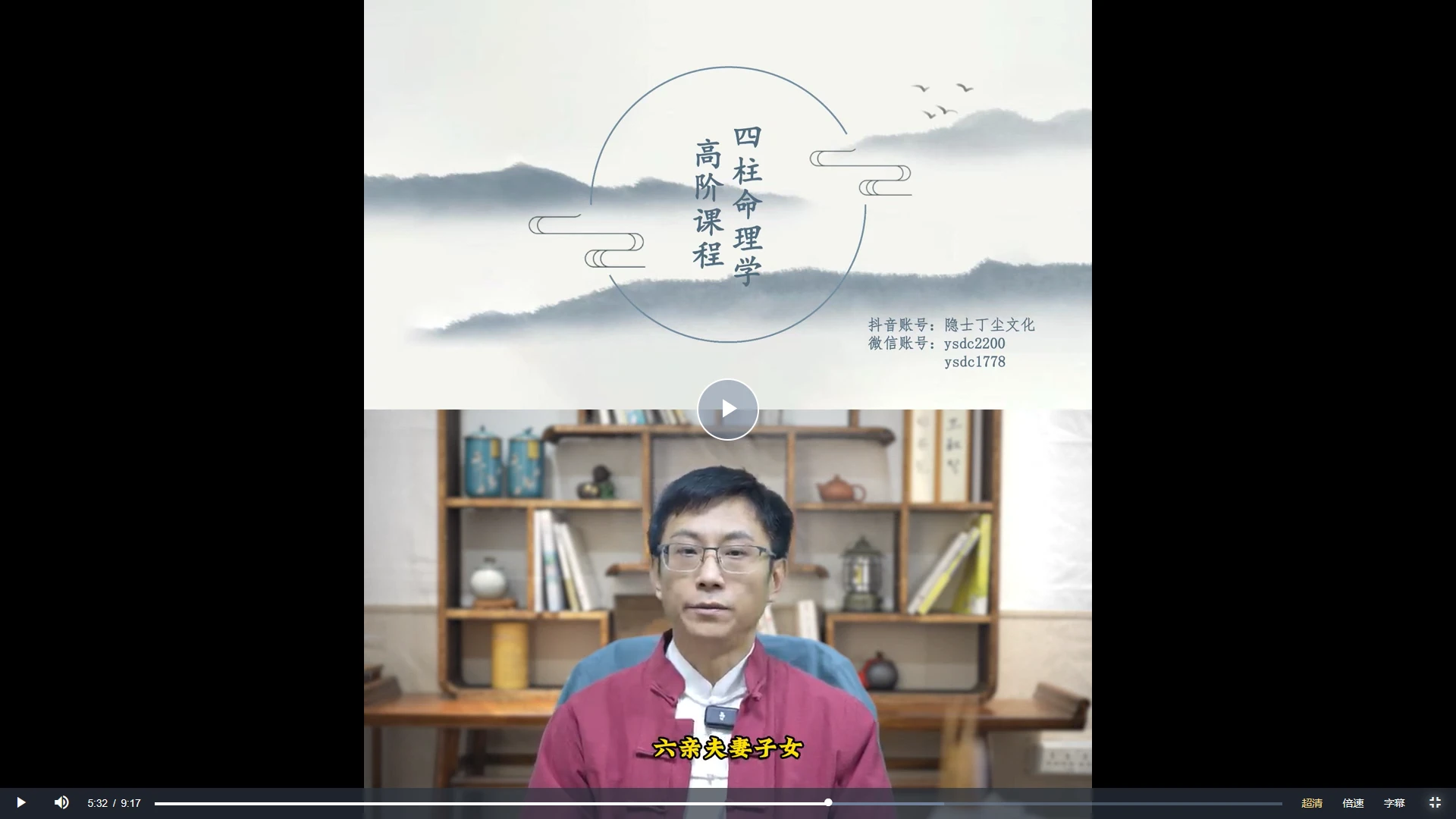Open the 字幕 subtitle settings
The height and width of the screenshot is (819, 1456).
(x=1394, y=803)
